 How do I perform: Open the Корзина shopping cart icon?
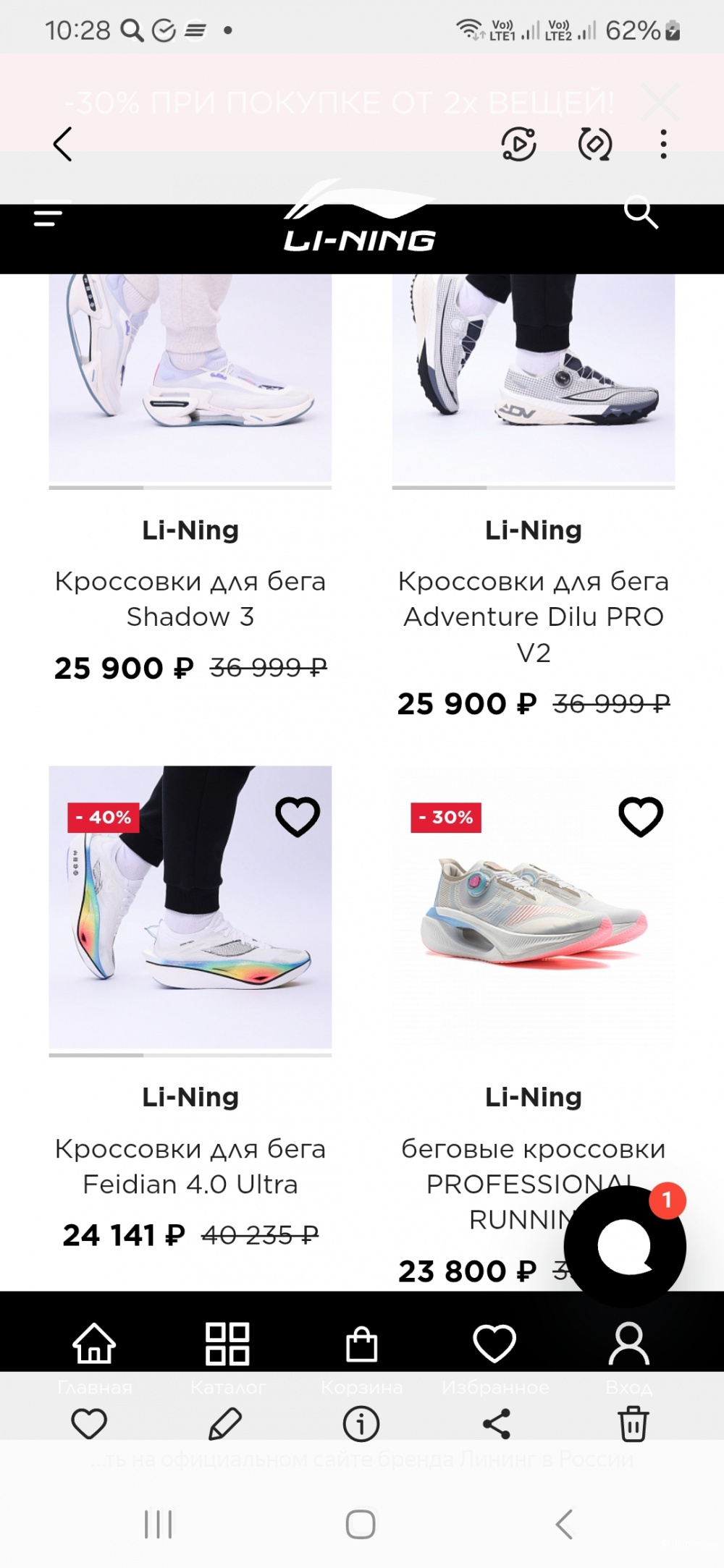coord(362,1344)
